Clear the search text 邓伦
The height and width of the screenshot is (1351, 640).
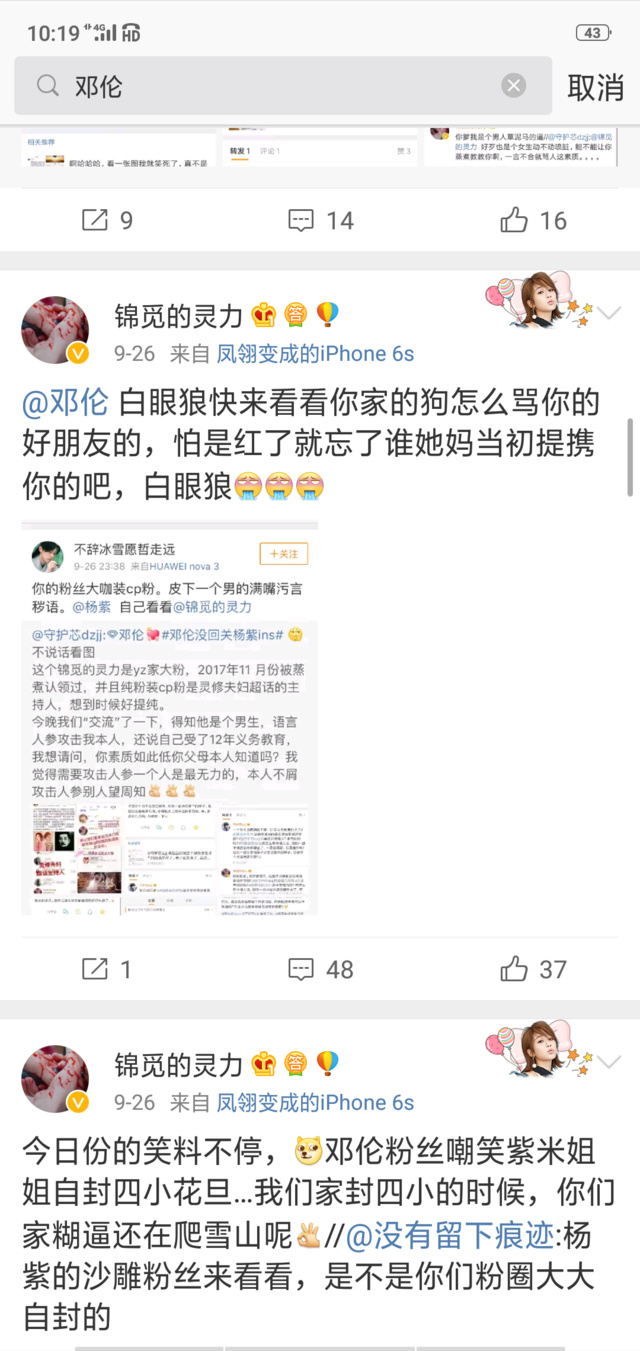[513, 86]
